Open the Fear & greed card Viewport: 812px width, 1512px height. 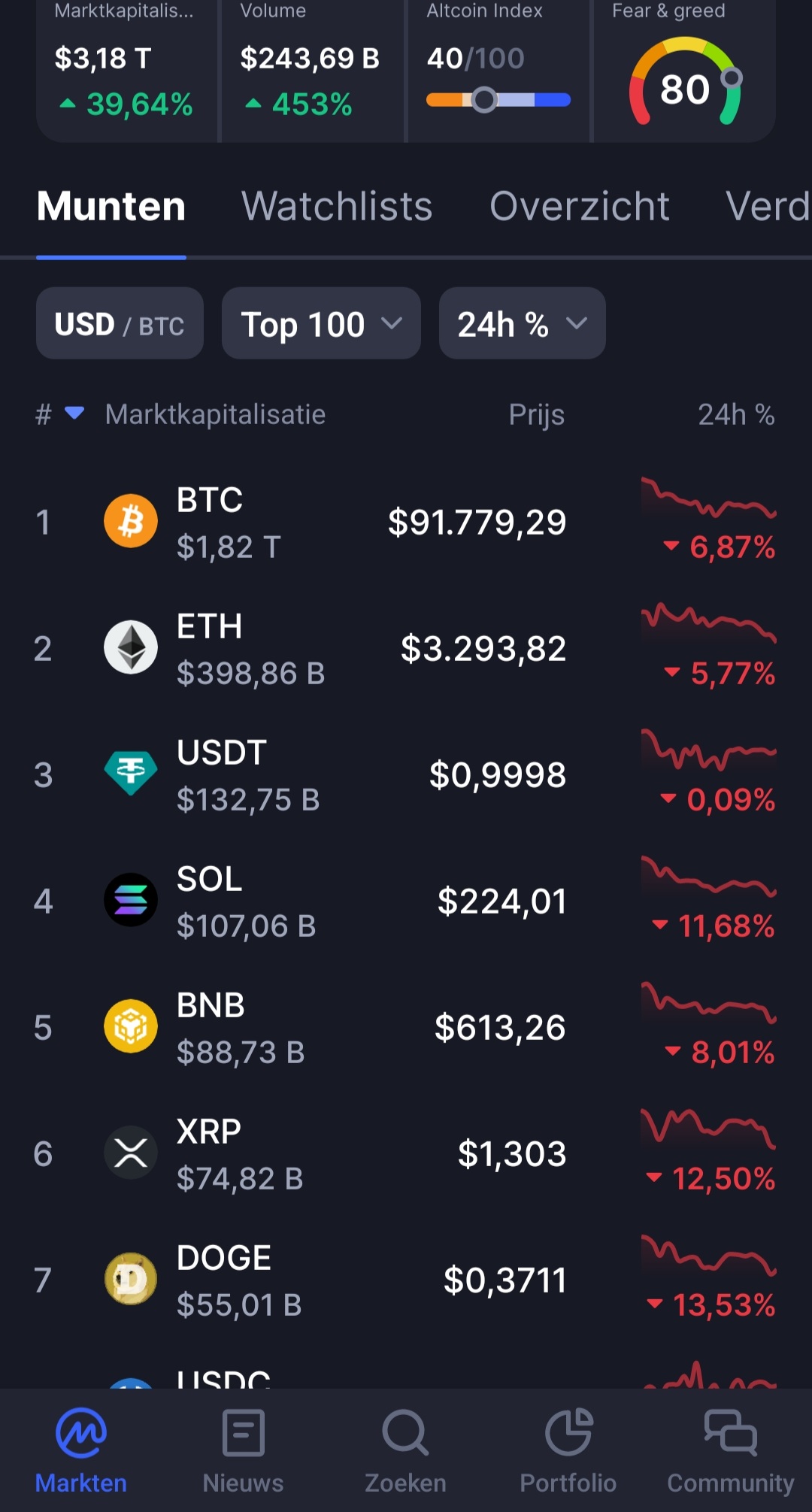[684, 69]
